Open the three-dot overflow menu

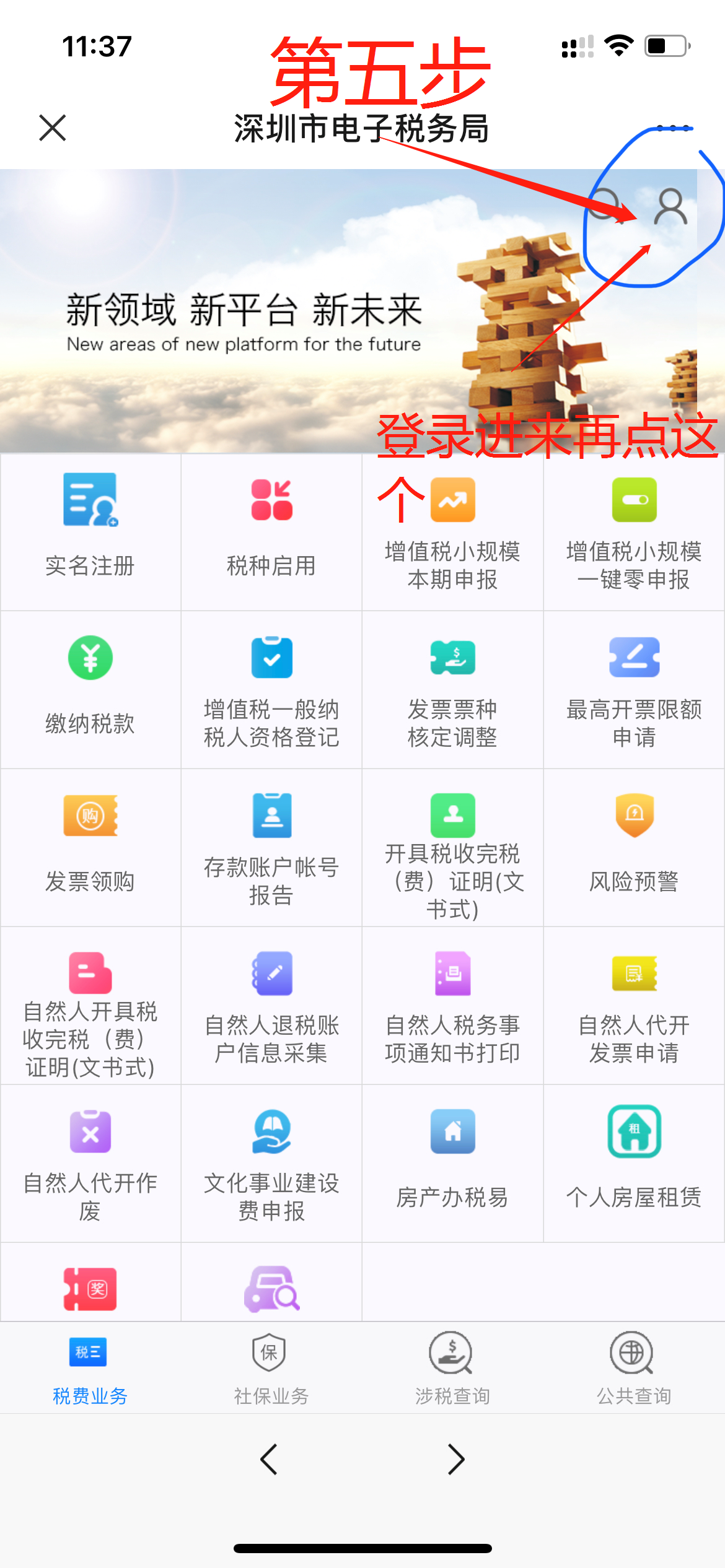[x=674, y=128]
